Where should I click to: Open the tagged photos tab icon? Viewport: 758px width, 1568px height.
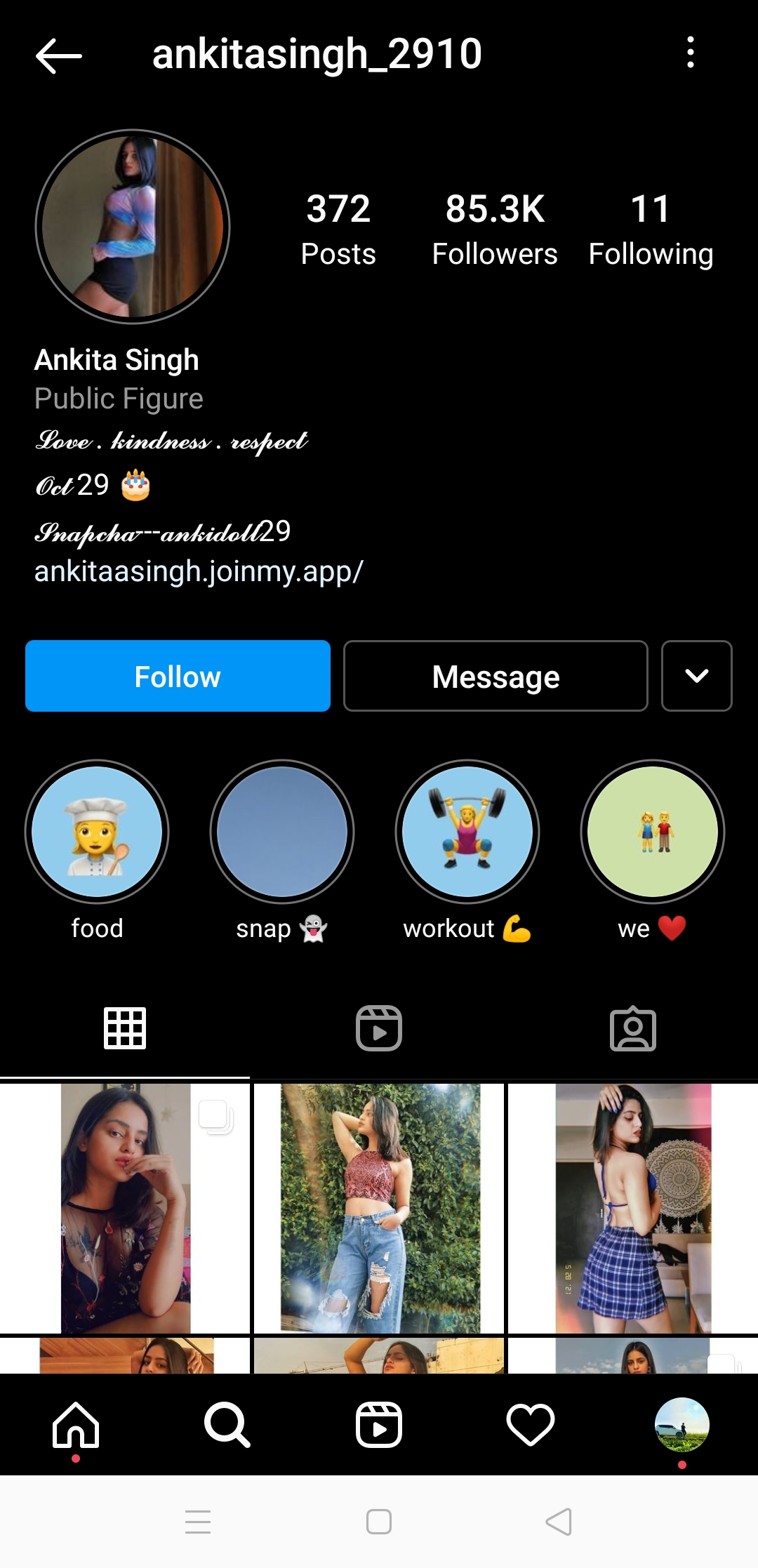tap(632, 1028)
